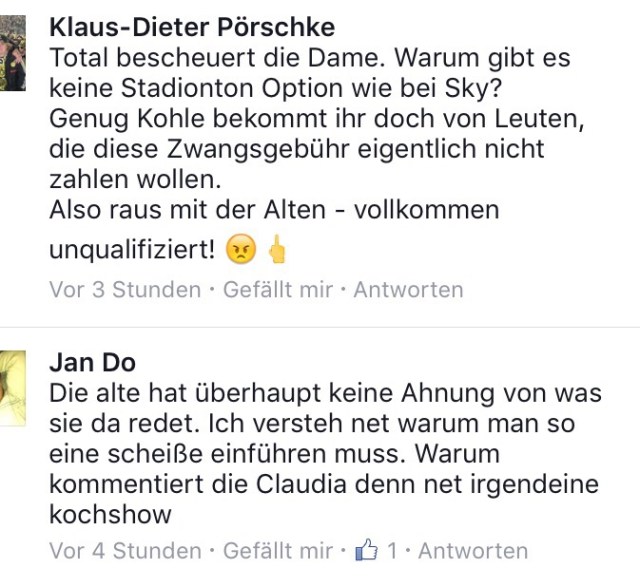
Task: Open Klaus-Dieter Pörschke's profile name
Action: [x=192, y=26]
